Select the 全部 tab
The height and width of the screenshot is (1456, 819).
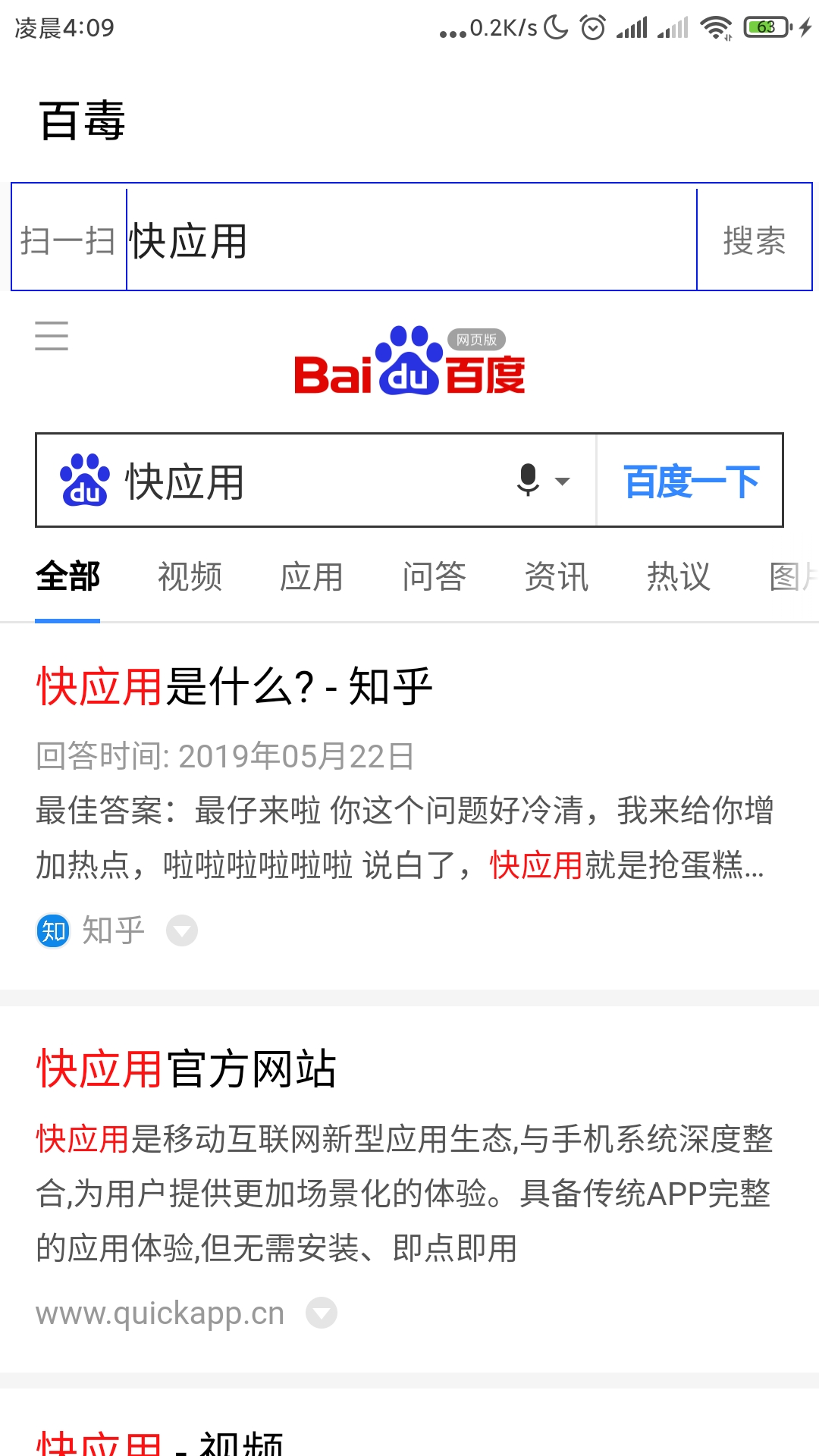point(67,576)
